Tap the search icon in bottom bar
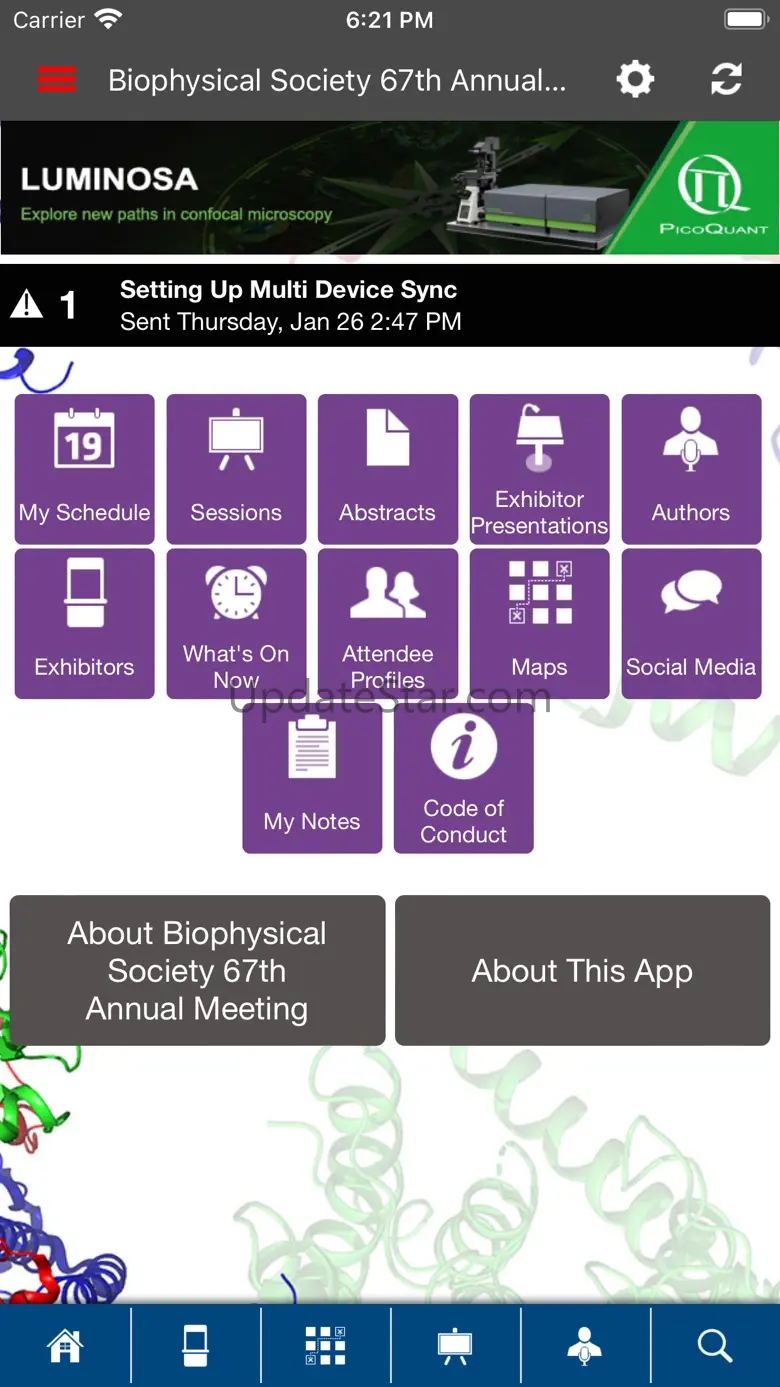 pyautogui.click(x=715, y=1345)
